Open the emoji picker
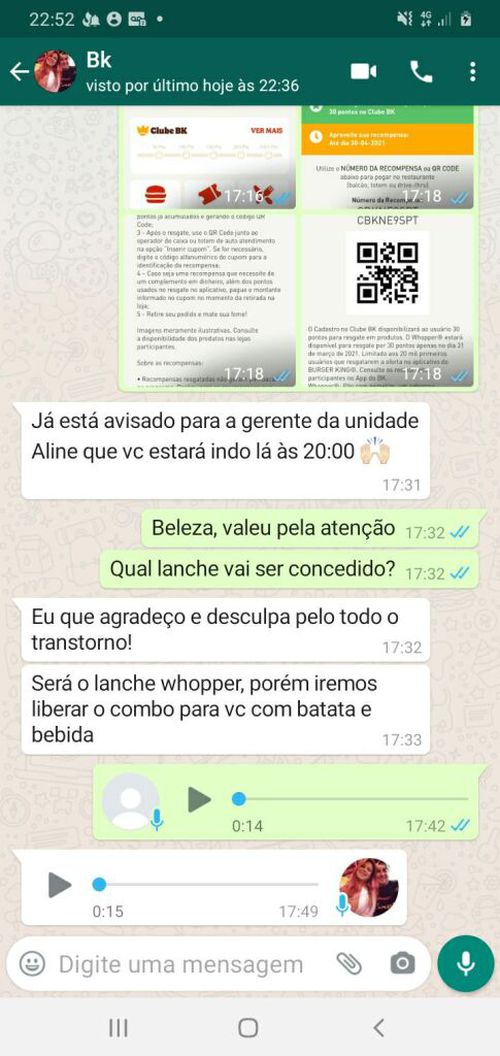The height and width of the screenshot is (1056, 500). [x=32, y=964]
